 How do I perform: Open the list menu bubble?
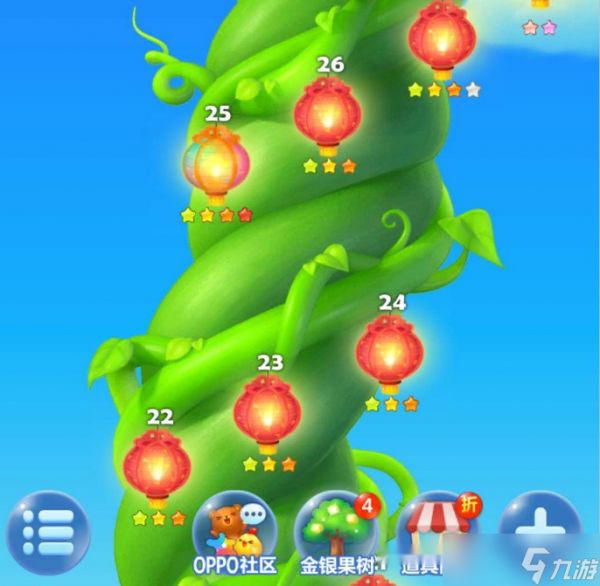(43, 526)
